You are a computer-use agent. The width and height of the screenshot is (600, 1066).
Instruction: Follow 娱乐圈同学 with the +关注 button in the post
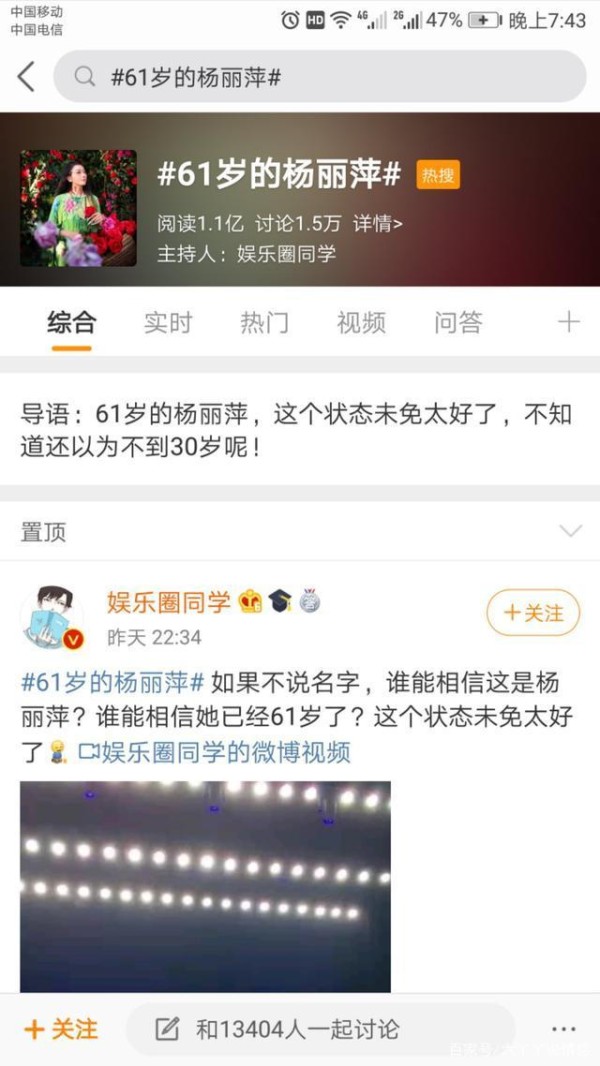pos(533,613)
